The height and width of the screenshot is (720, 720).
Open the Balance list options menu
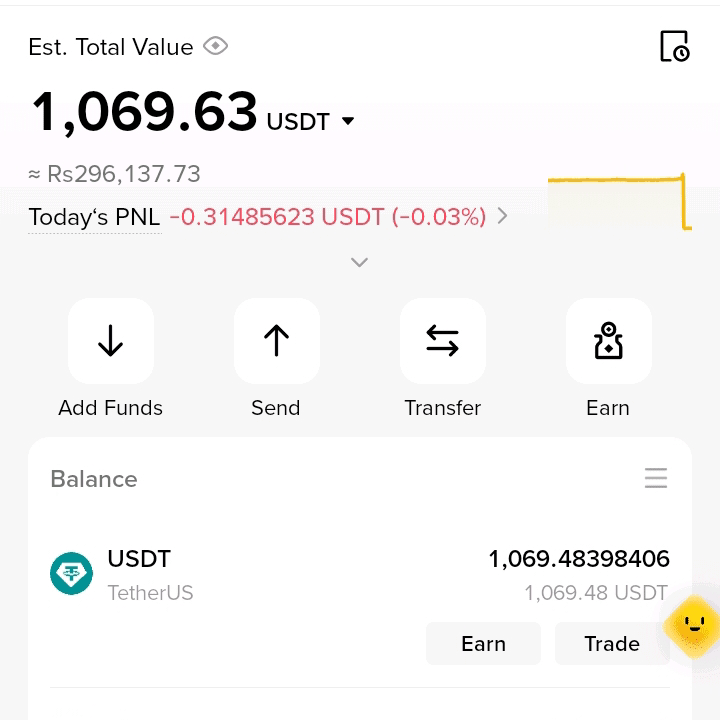(x=656, y=478)
